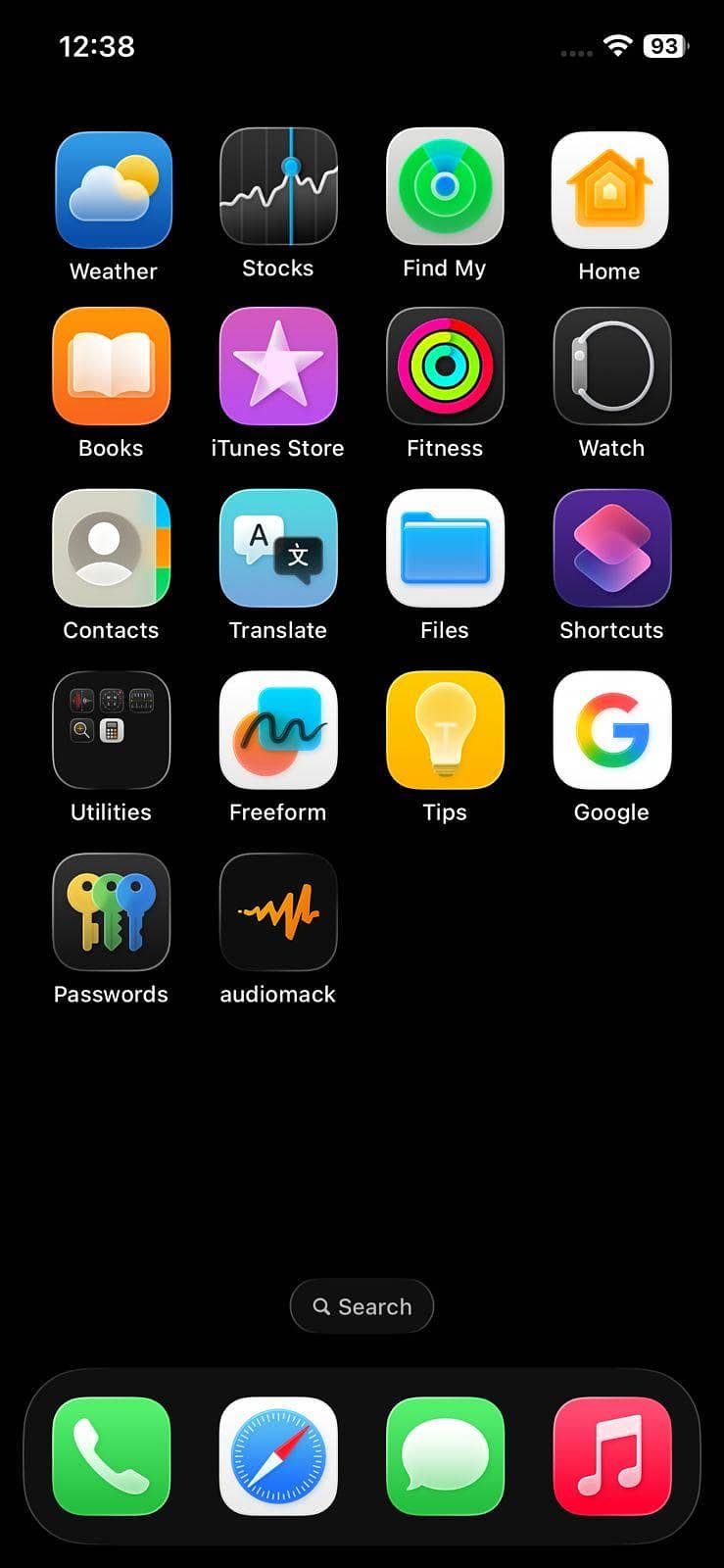Launch the Stocks app
The height and width of the screenshot is (1568, 724).
tap(278, 186)
